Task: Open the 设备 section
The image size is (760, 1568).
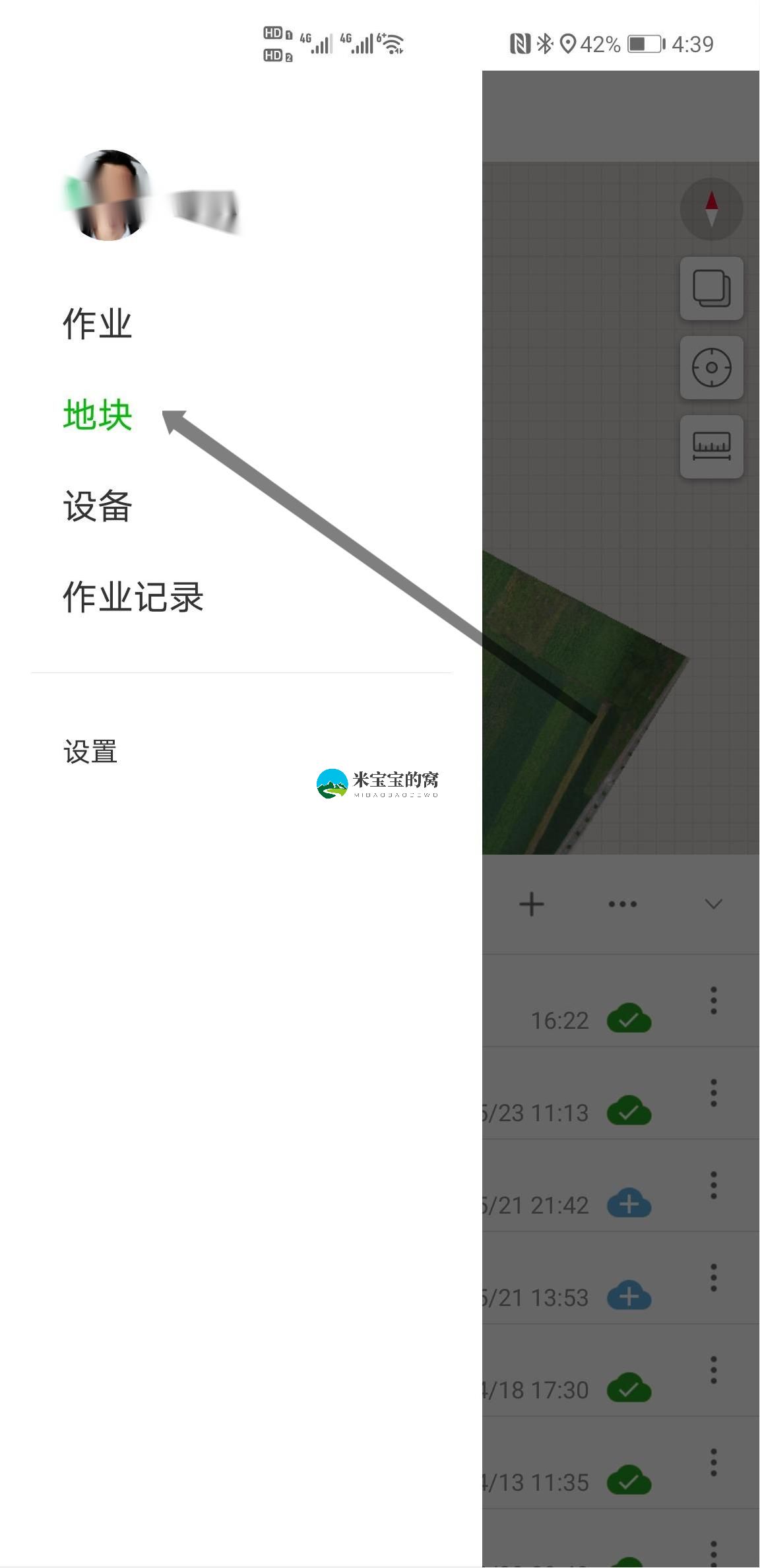Action: pos(98,506)
